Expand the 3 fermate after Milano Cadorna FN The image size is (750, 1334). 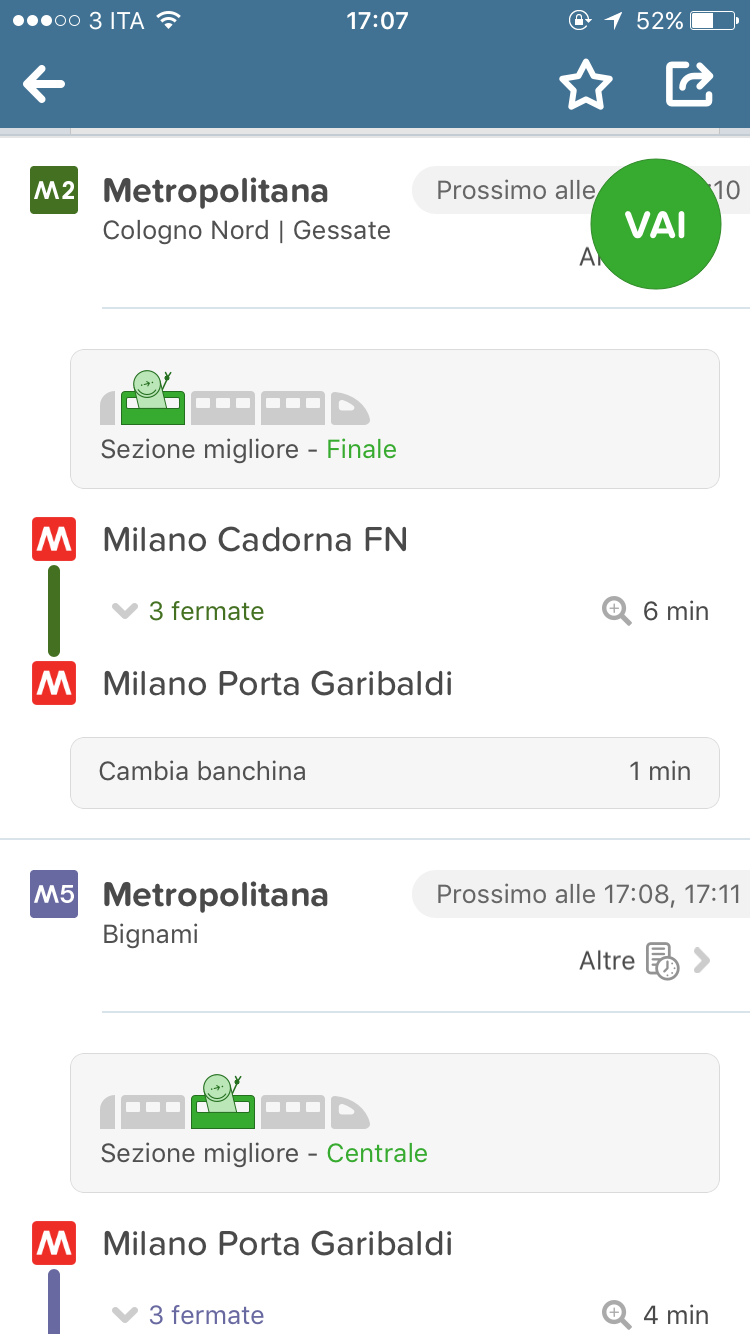tap(188, 611)
